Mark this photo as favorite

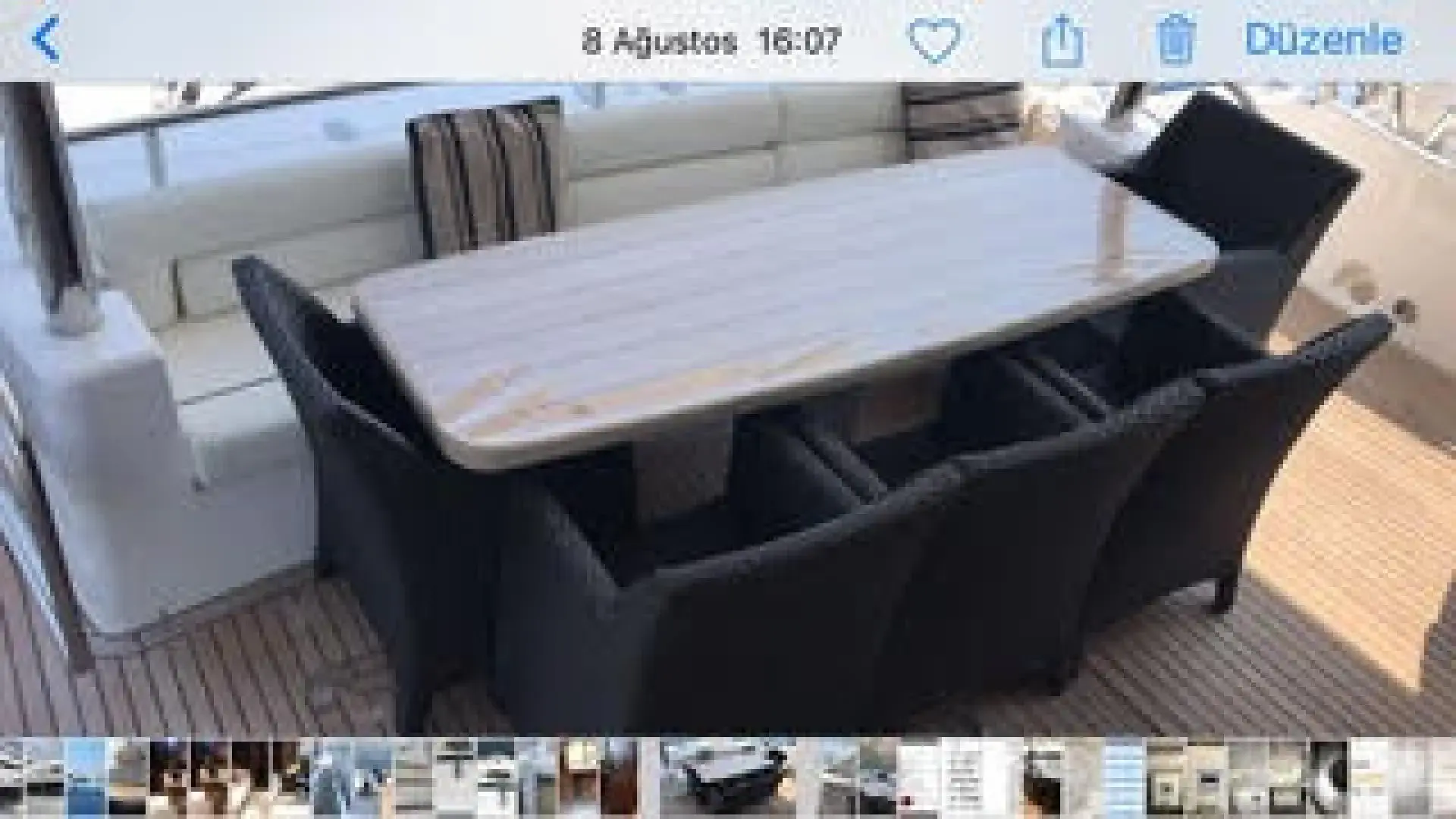(934, 39)
